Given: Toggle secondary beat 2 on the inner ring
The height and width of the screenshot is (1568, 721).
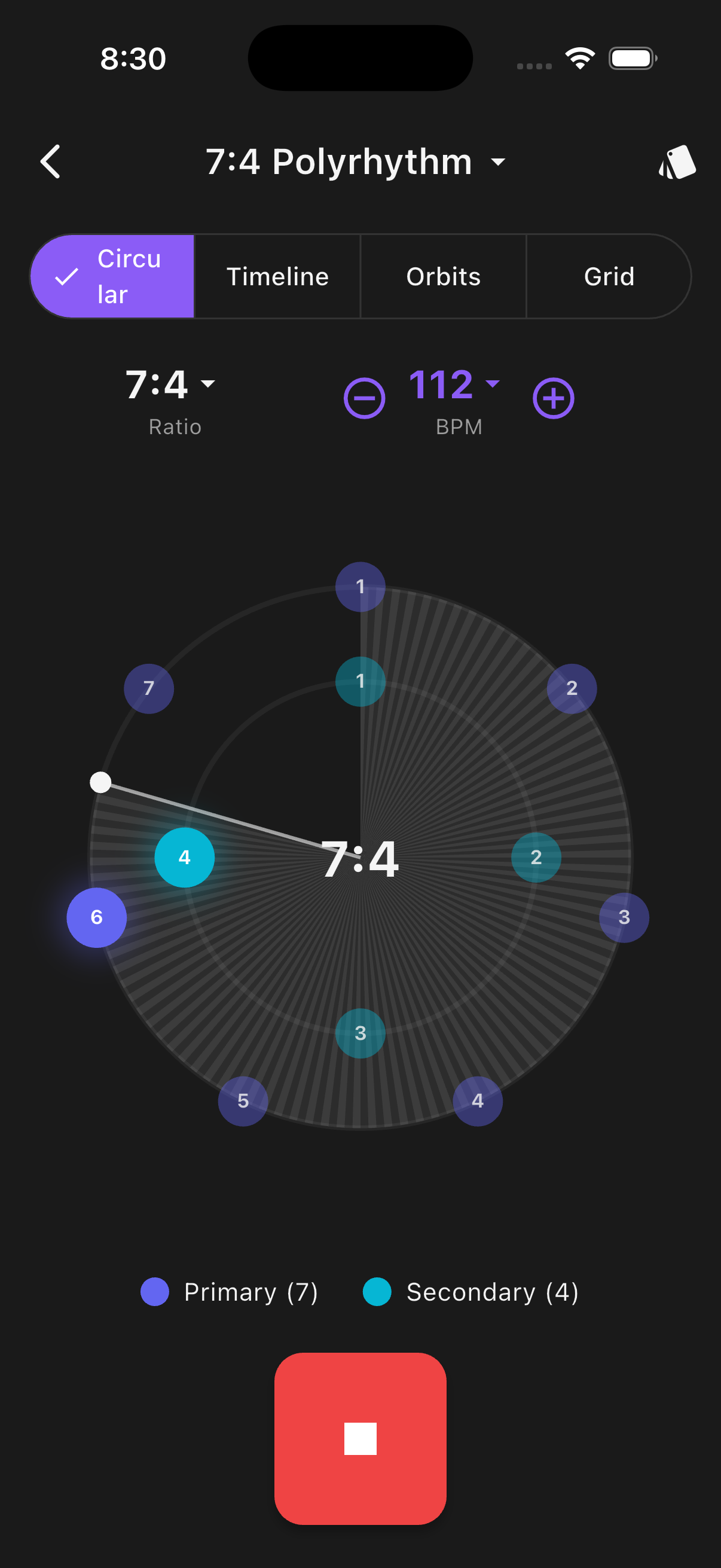Looking at the screenshot, I should point(536,857).
